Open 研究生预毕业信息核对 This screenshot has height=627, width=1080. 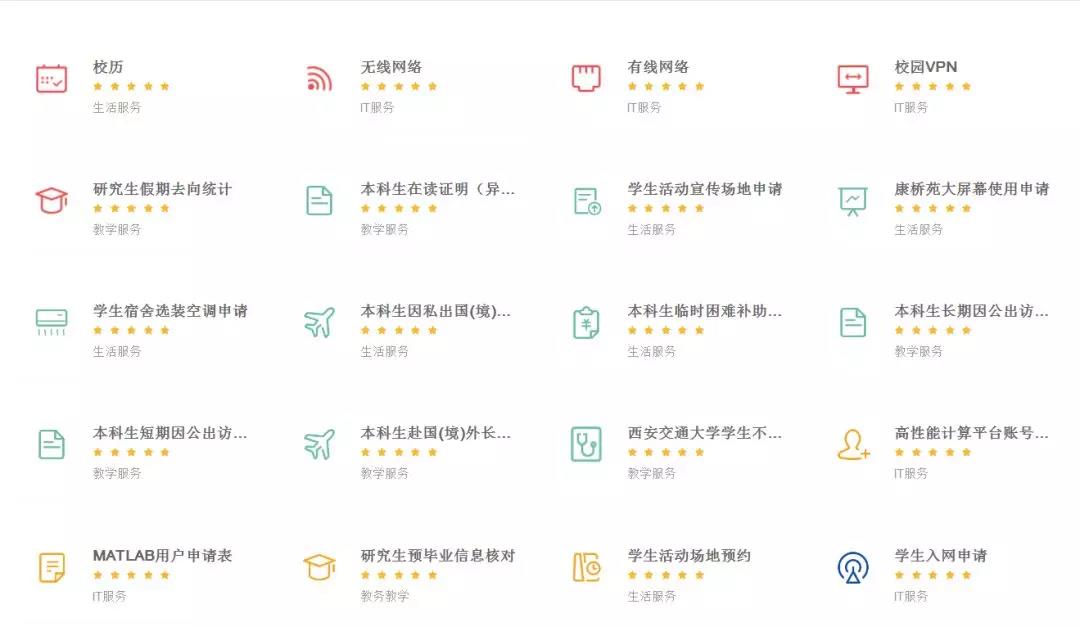[437, 555]
